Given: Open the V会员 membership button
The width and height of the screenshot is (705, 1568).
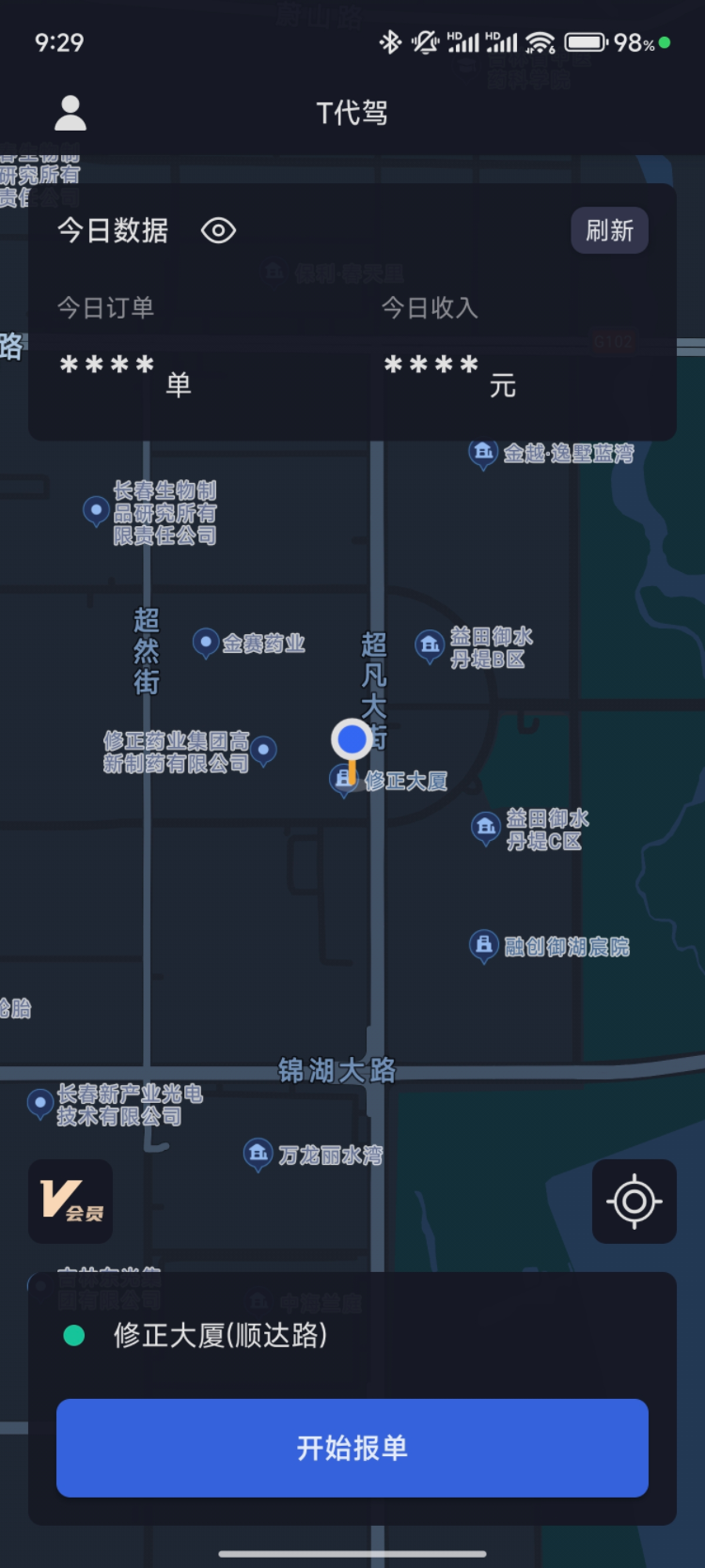Looking at the screenshot, I should [x=70, y=1201].
